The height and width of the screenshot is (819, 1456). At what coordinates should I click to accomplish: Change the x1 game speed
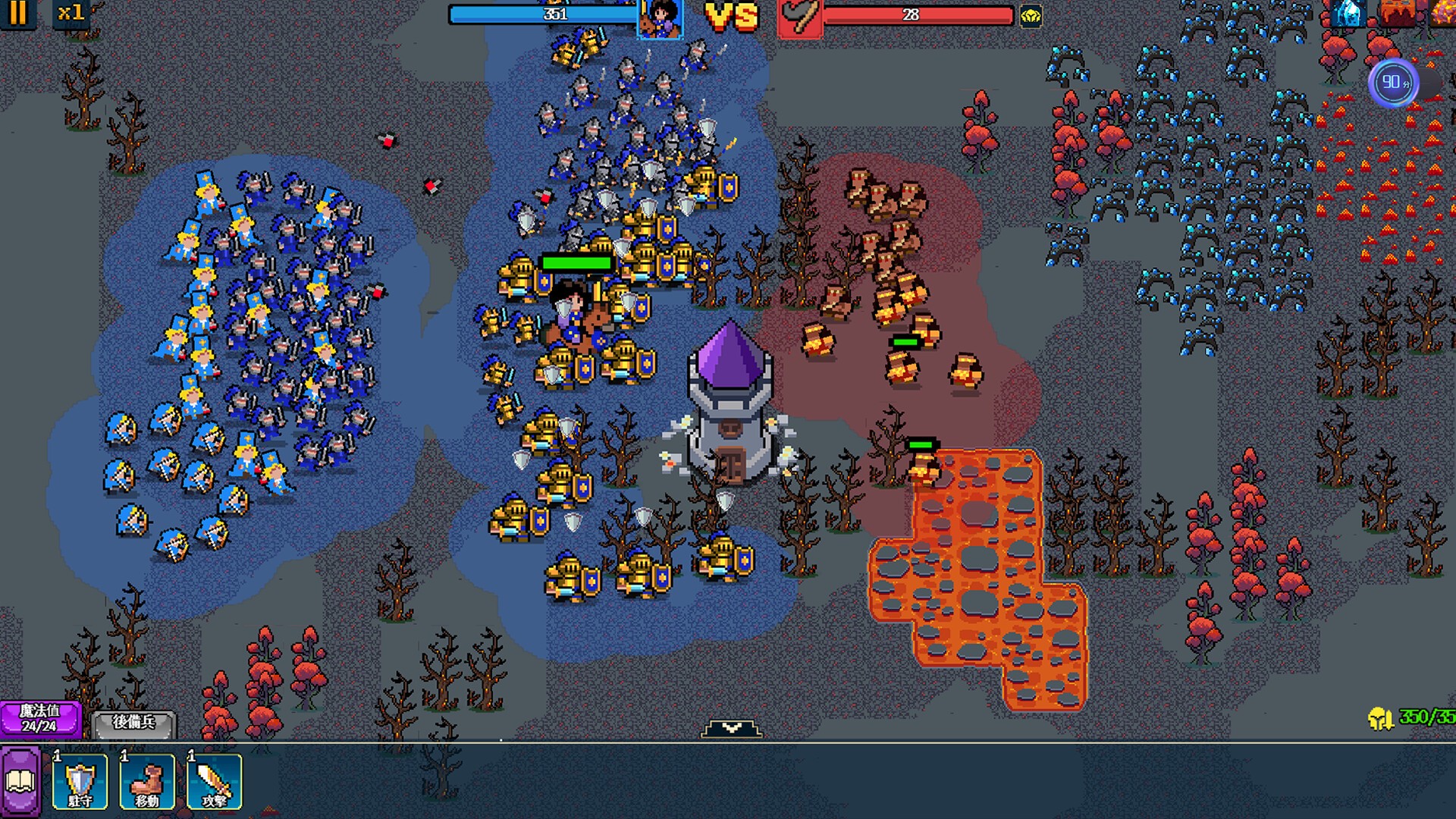coord(71,13)
